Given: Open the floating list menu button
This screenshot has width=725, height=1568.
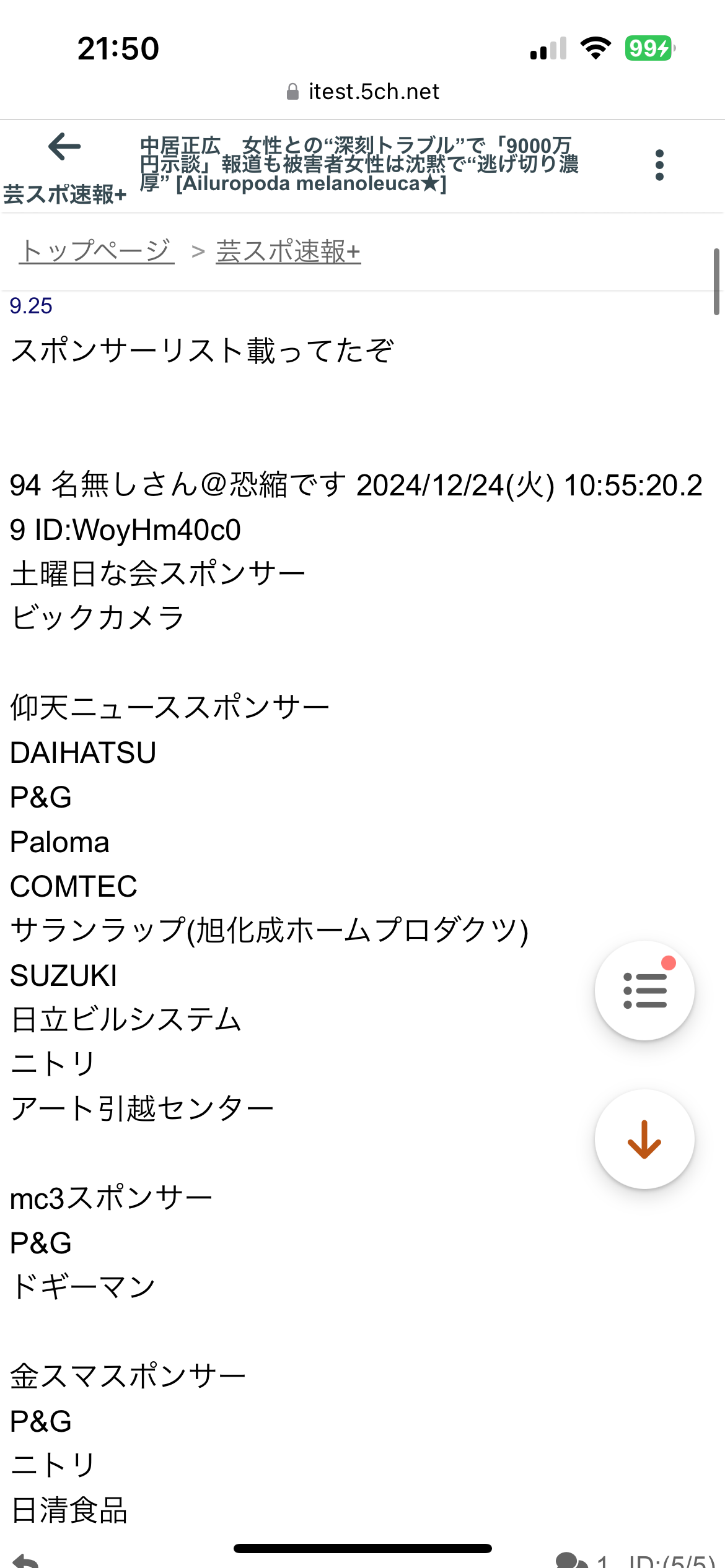Looking at the screenshot, I should coord(644,990).
